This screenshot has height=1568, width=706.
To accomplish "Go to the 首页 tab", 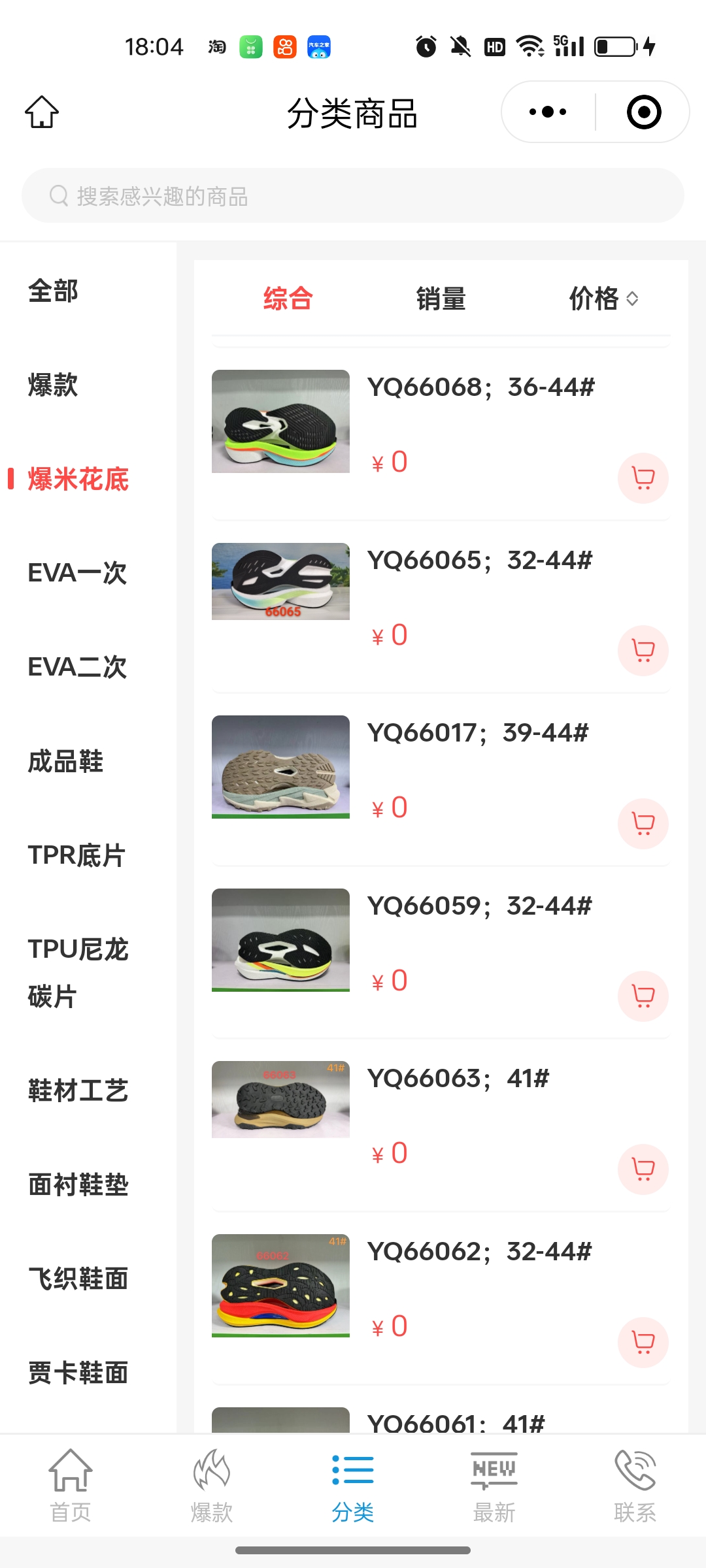I will point(71,1486).
